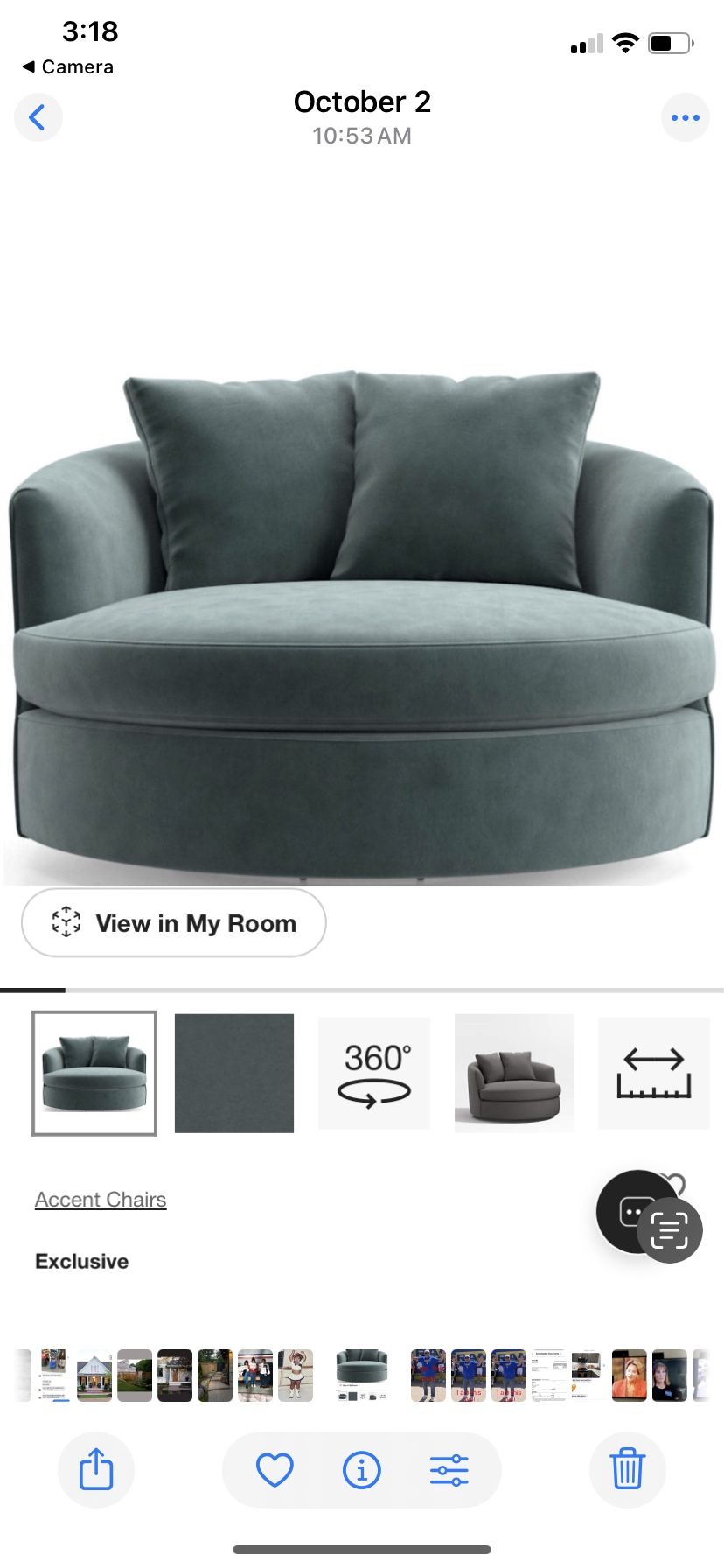Tap the View in My Room button
Screen dimensions: 724x1568
[x=173, y=922]
